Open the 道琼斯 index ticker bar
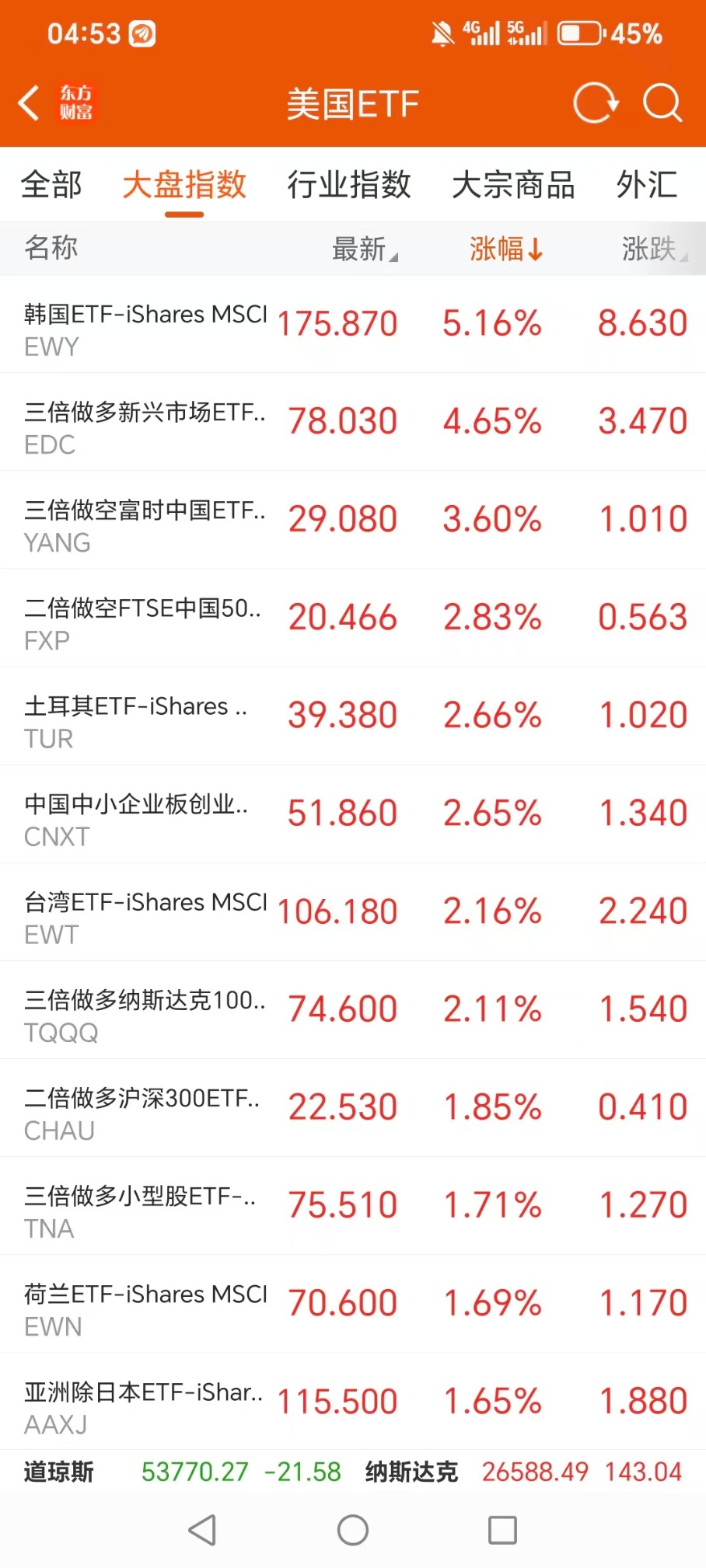This screenshot has height=1568, width=706. (x=183, y=1471)
